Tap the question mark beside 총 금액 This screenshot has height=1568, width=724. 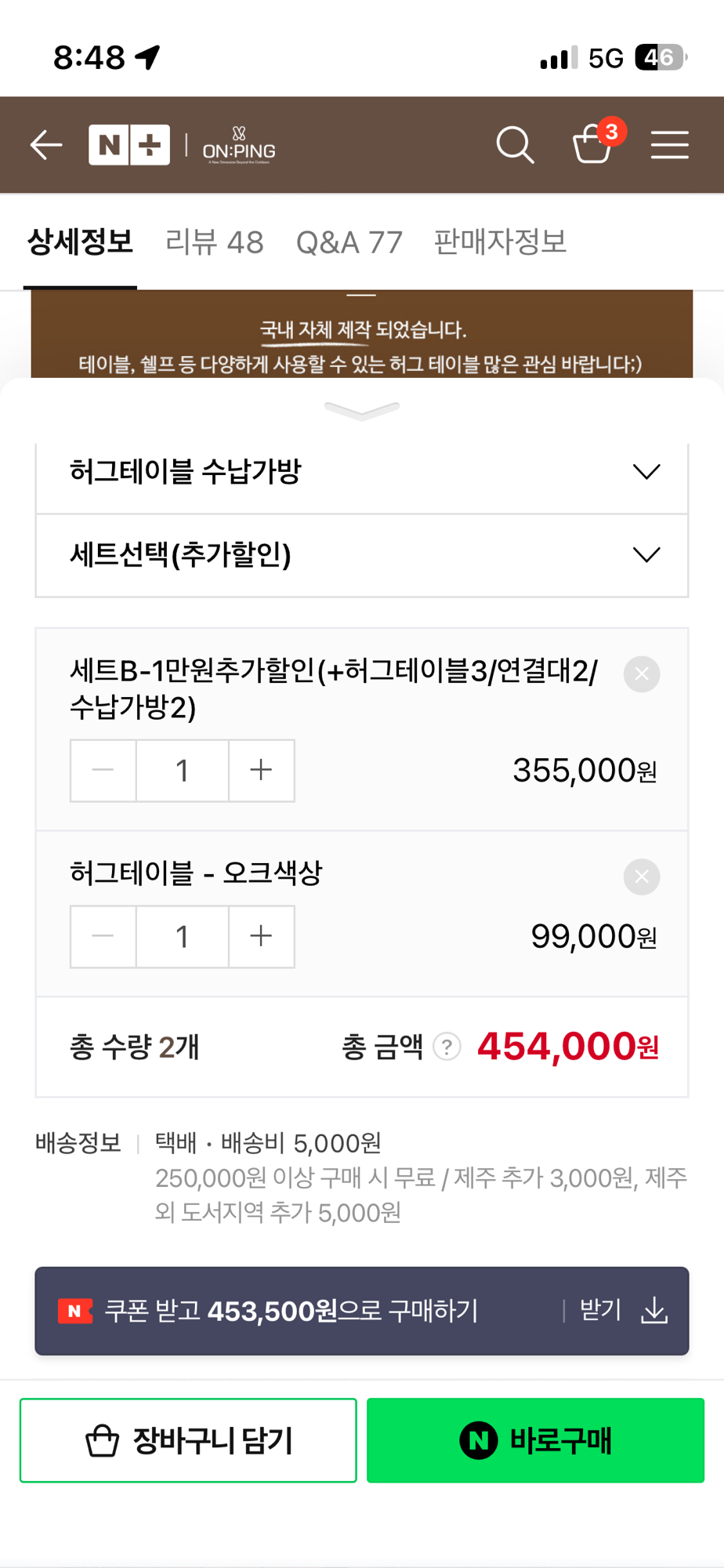pyautogui.click(x=445, y=1047)
